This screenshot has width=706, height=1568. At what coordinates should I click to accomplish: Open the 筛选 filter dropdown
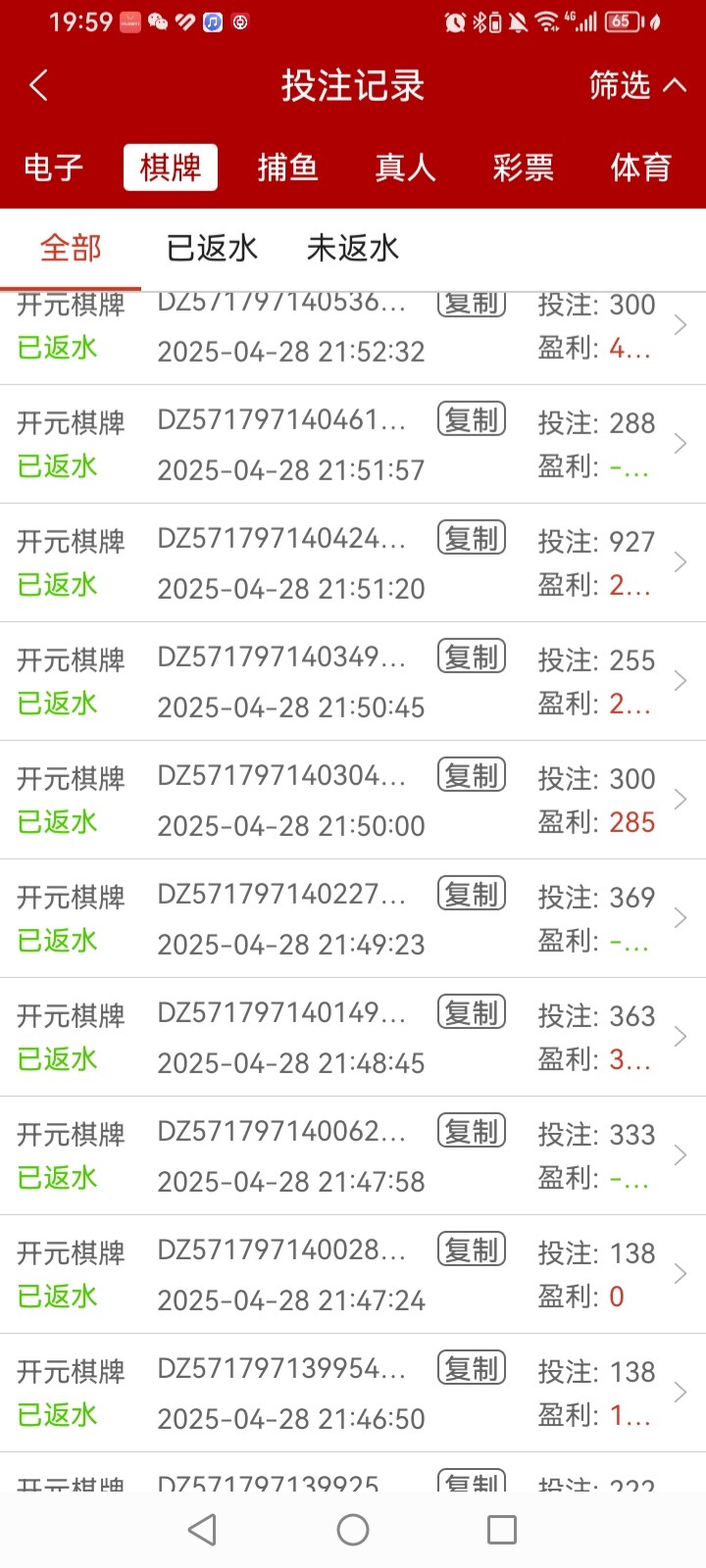pos(636,86)
